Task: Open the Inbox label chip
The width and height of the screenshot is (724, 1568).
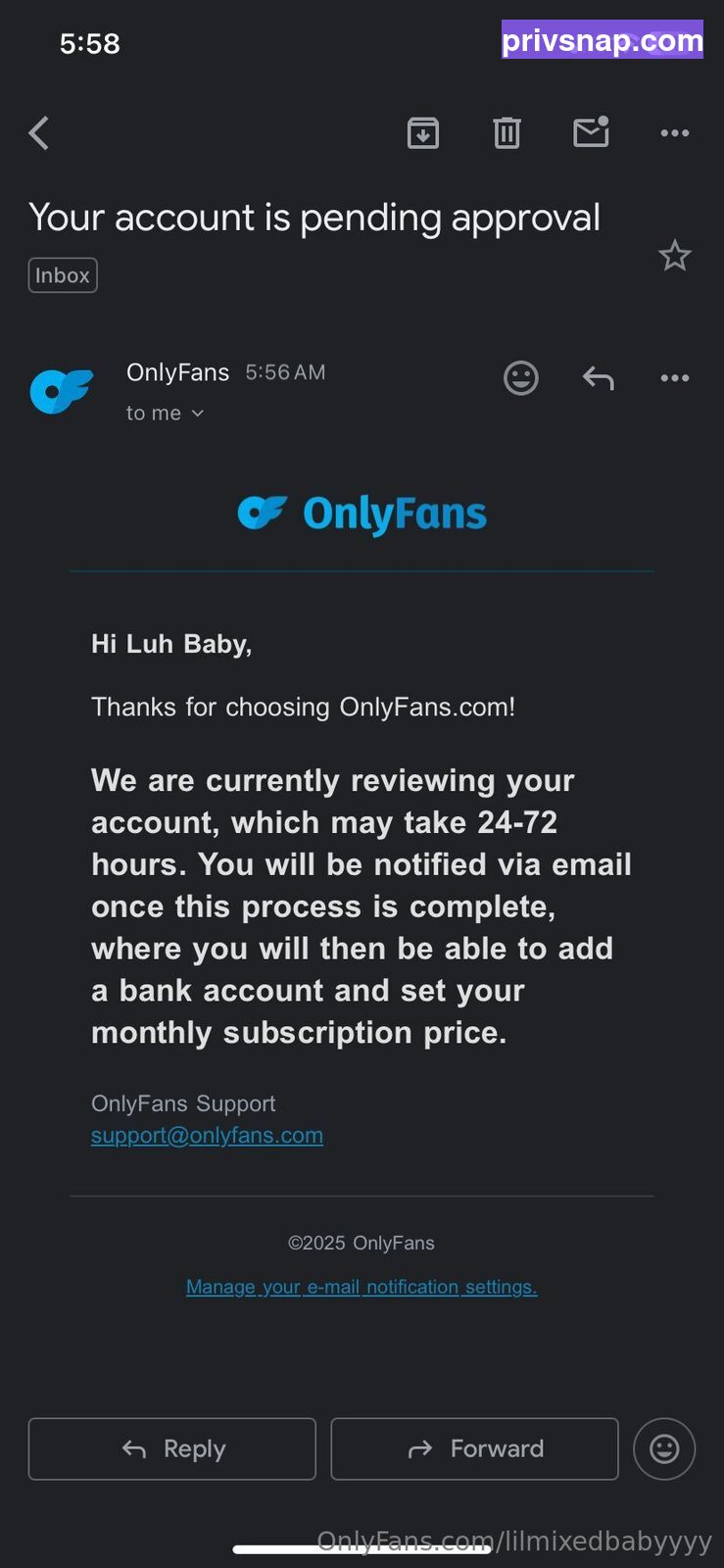Action: (63, 275)
